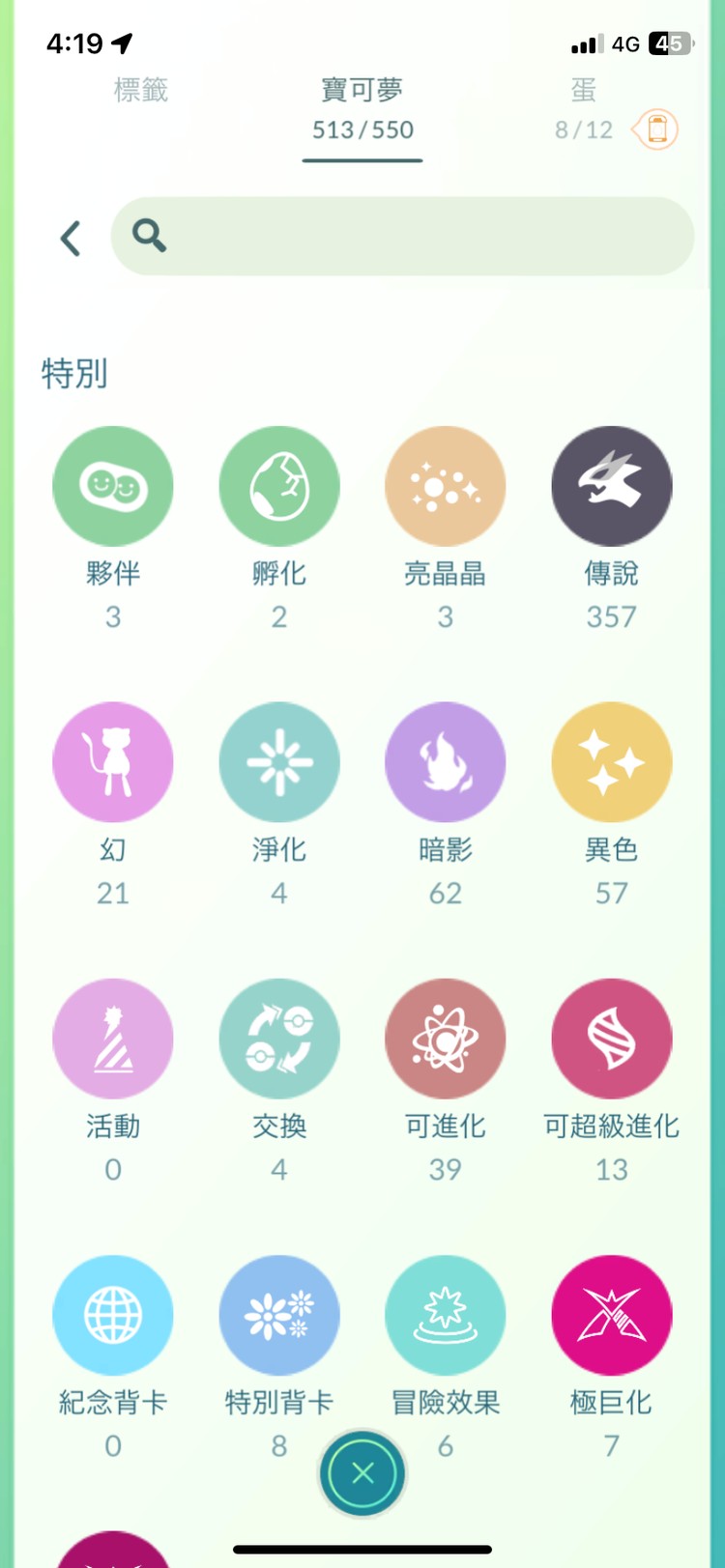The image size is (725, 1568).
Task: Open the 活動 event filter icon
Action: pos(113,1038)
